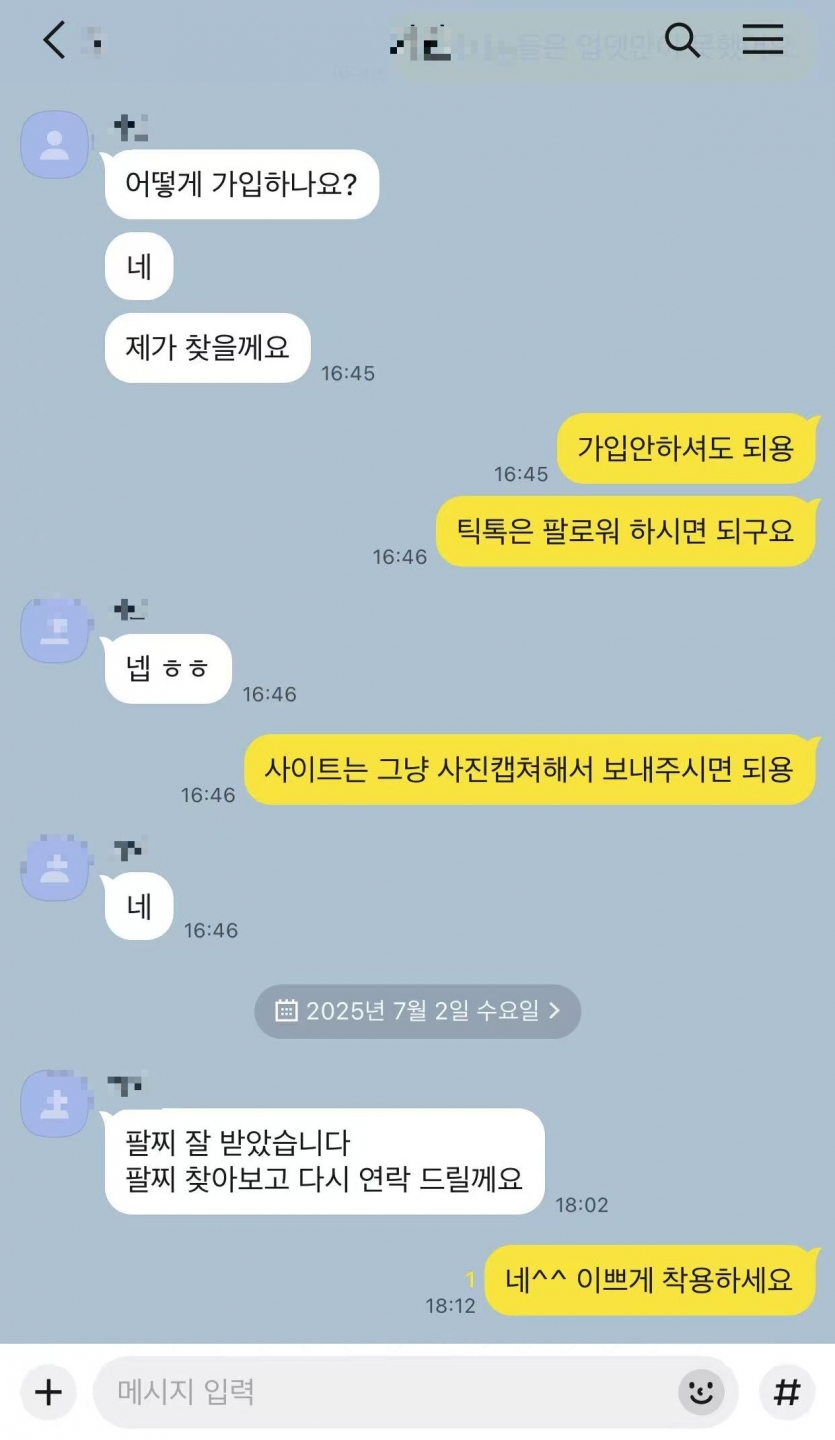The image size is (835, 1440).
Task: Tap the 메시지 입력 message field
Action: (380, 1391)
